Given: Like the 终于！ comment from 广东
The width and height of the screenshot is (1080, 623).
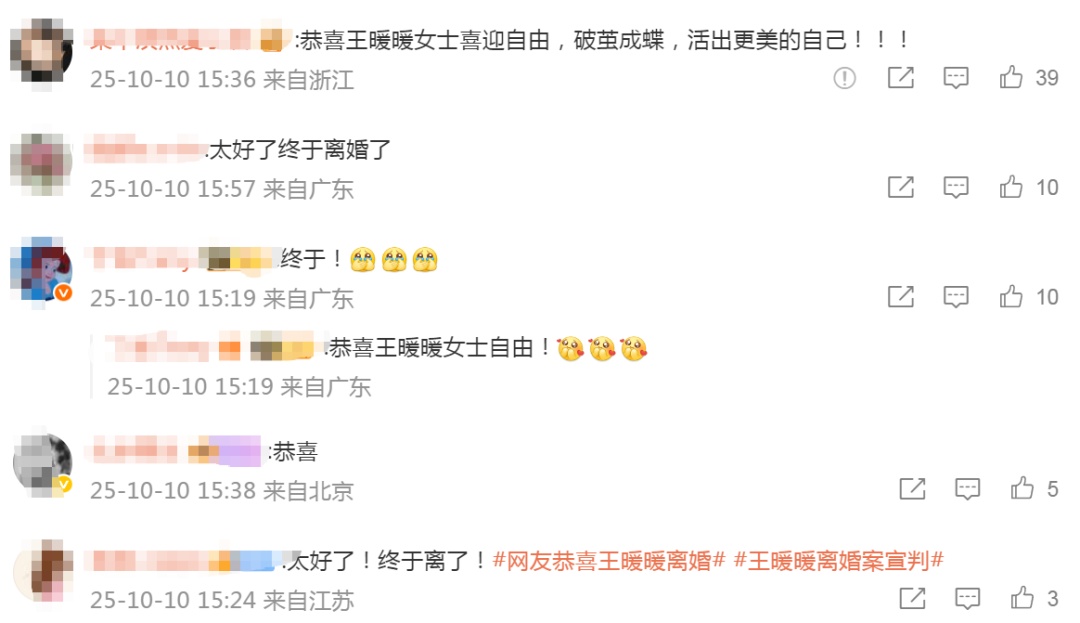Looking at the screenshot, I should (1011, 297).
